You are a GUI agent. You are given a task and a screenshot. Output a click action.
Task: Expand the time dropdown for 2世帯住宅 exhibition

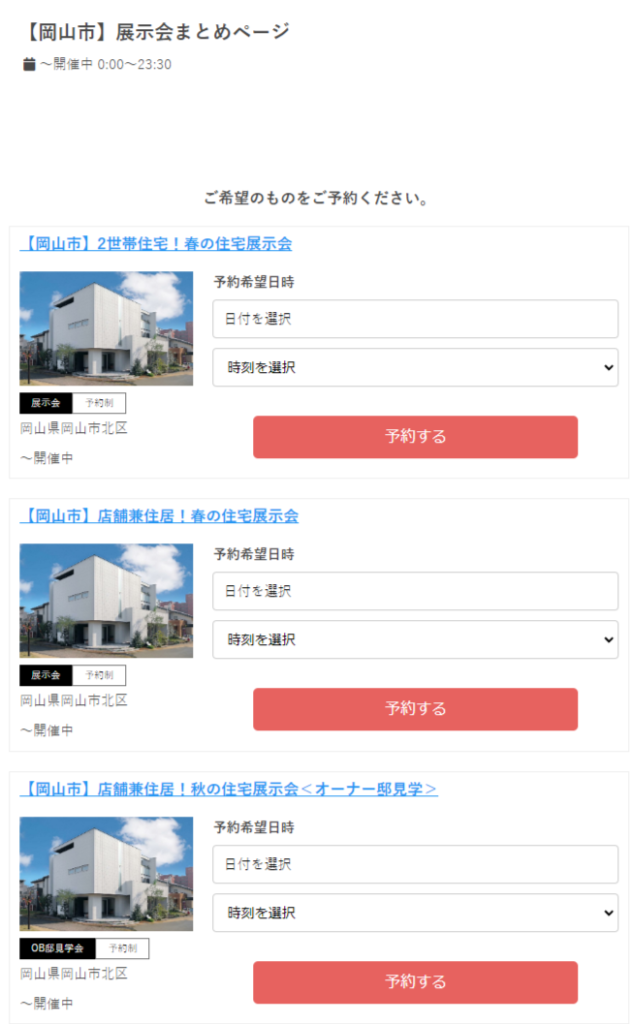click(x=415, y=367)
